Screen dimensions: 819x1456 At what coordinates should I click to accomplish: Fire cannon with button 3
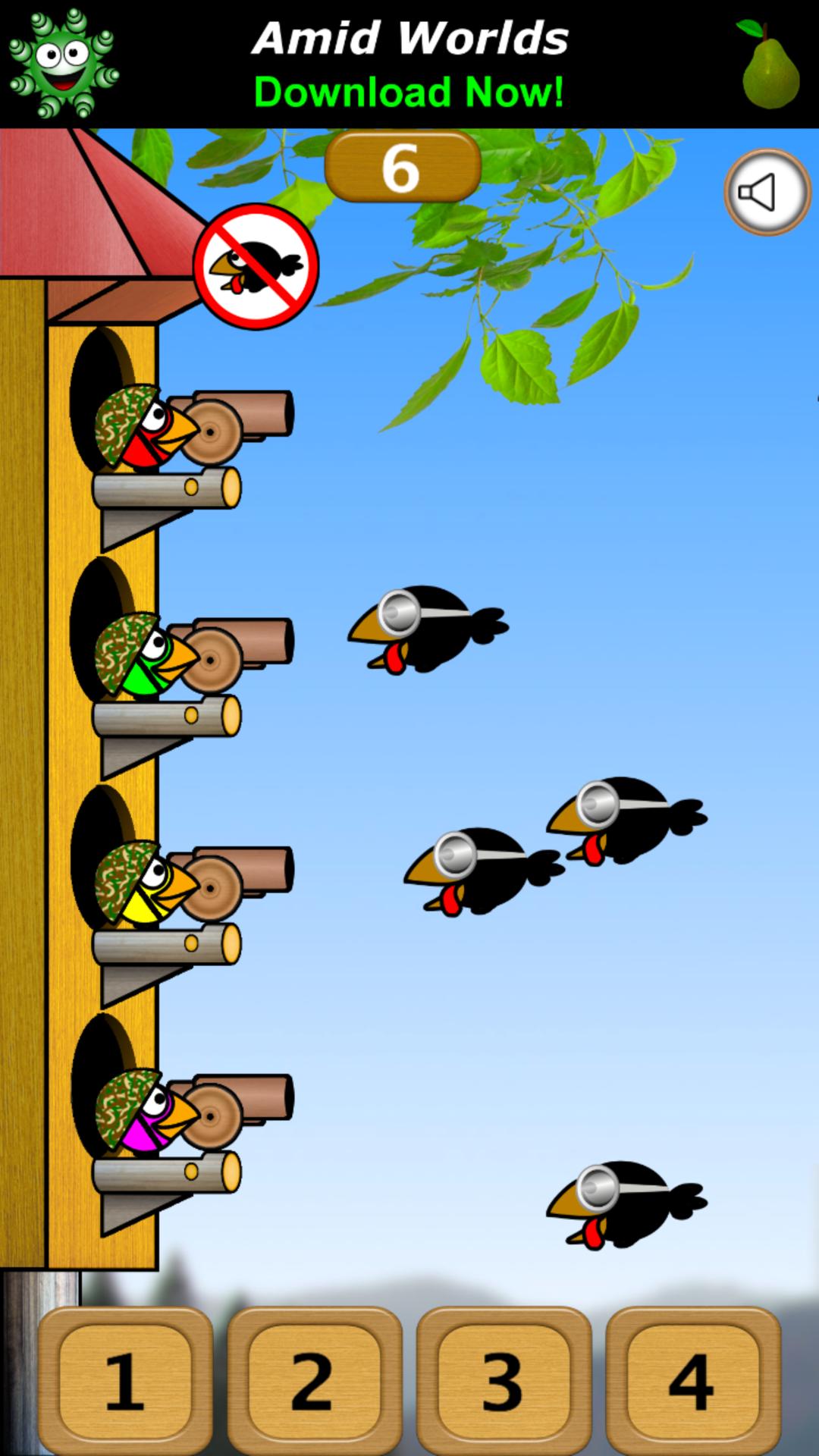(504, 1381)
